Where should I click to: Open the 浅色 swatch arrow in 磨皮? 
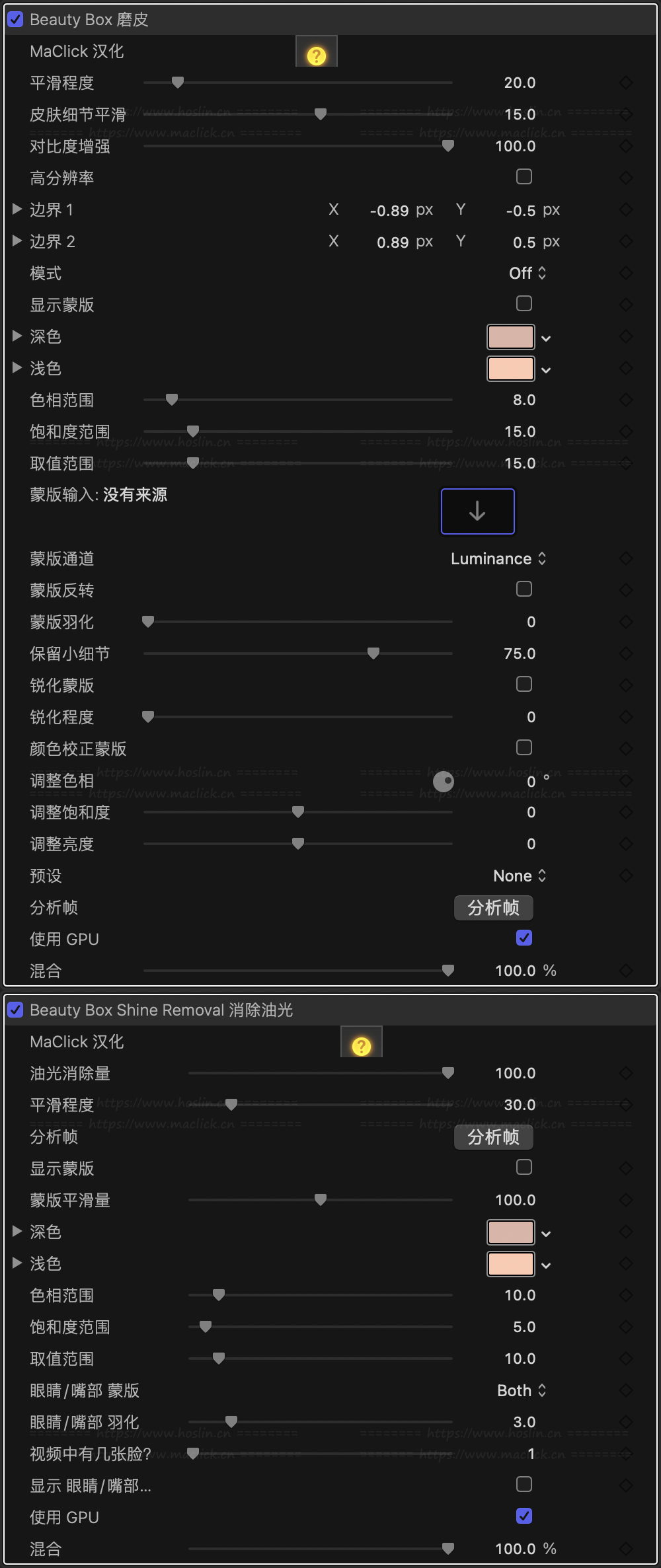[x=546, y=370]
